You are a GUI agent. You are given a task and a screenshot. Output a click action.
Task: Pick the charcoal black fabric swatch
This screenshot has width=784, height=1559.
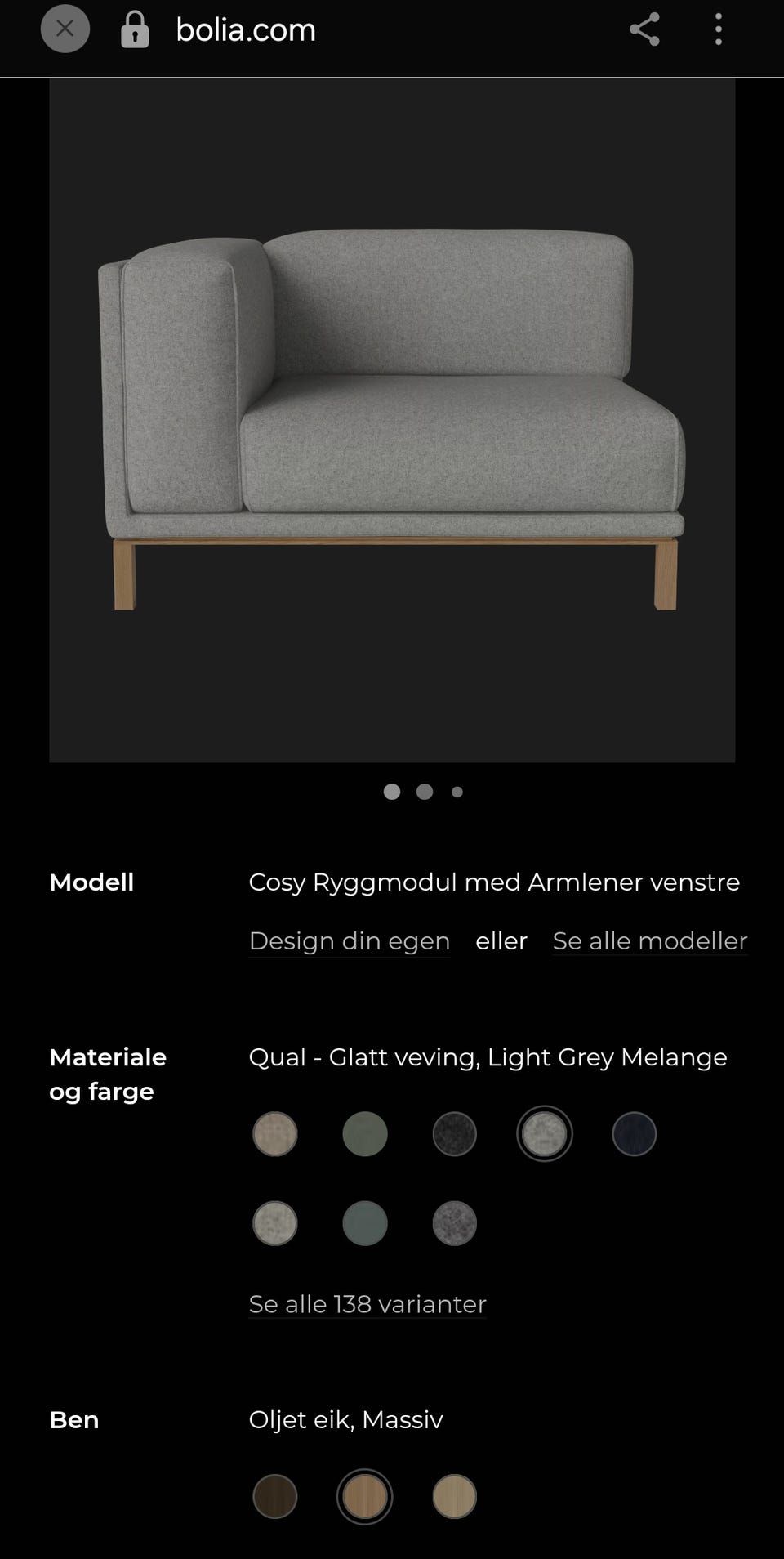[x=455, y=1134]
